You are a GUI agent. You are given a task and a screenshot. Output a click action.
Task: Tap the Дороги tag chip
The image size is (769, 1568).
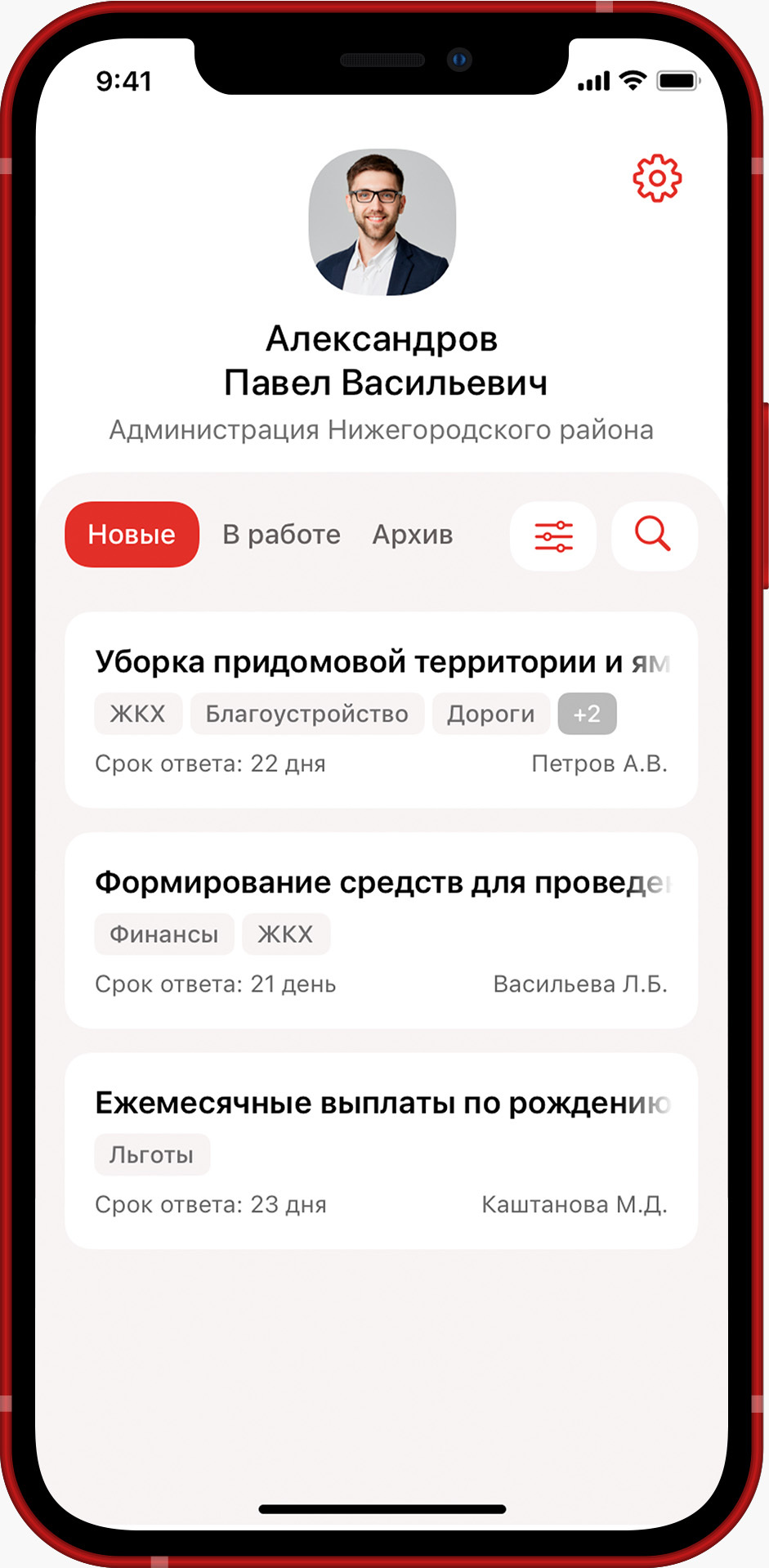[x=490, y=714]
